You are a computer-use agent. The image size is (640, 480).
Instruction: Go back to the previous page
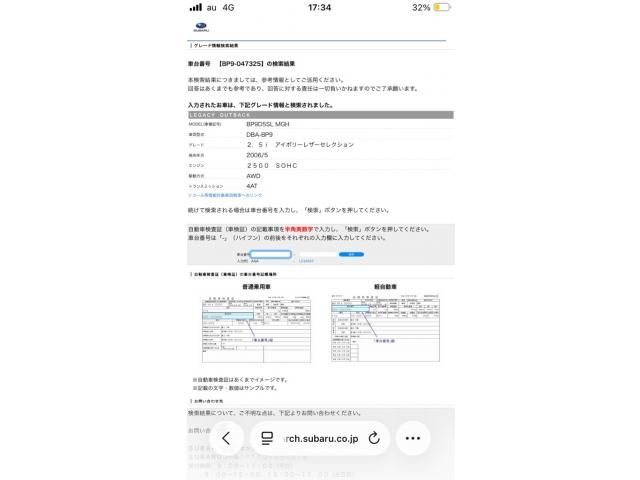pyautogui.click(x=227, y=438)
